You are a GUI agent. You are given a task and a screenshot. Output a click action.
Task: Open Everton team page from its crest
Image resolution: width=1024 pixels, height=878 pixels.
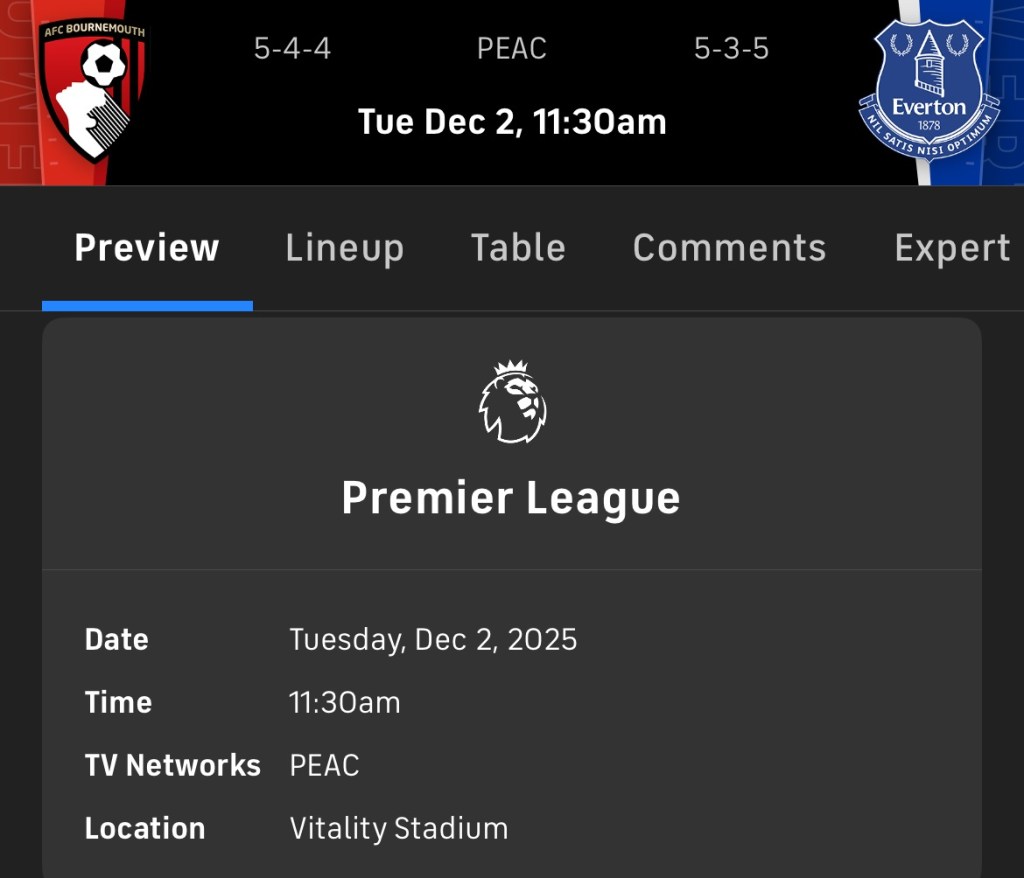(928, 92)
